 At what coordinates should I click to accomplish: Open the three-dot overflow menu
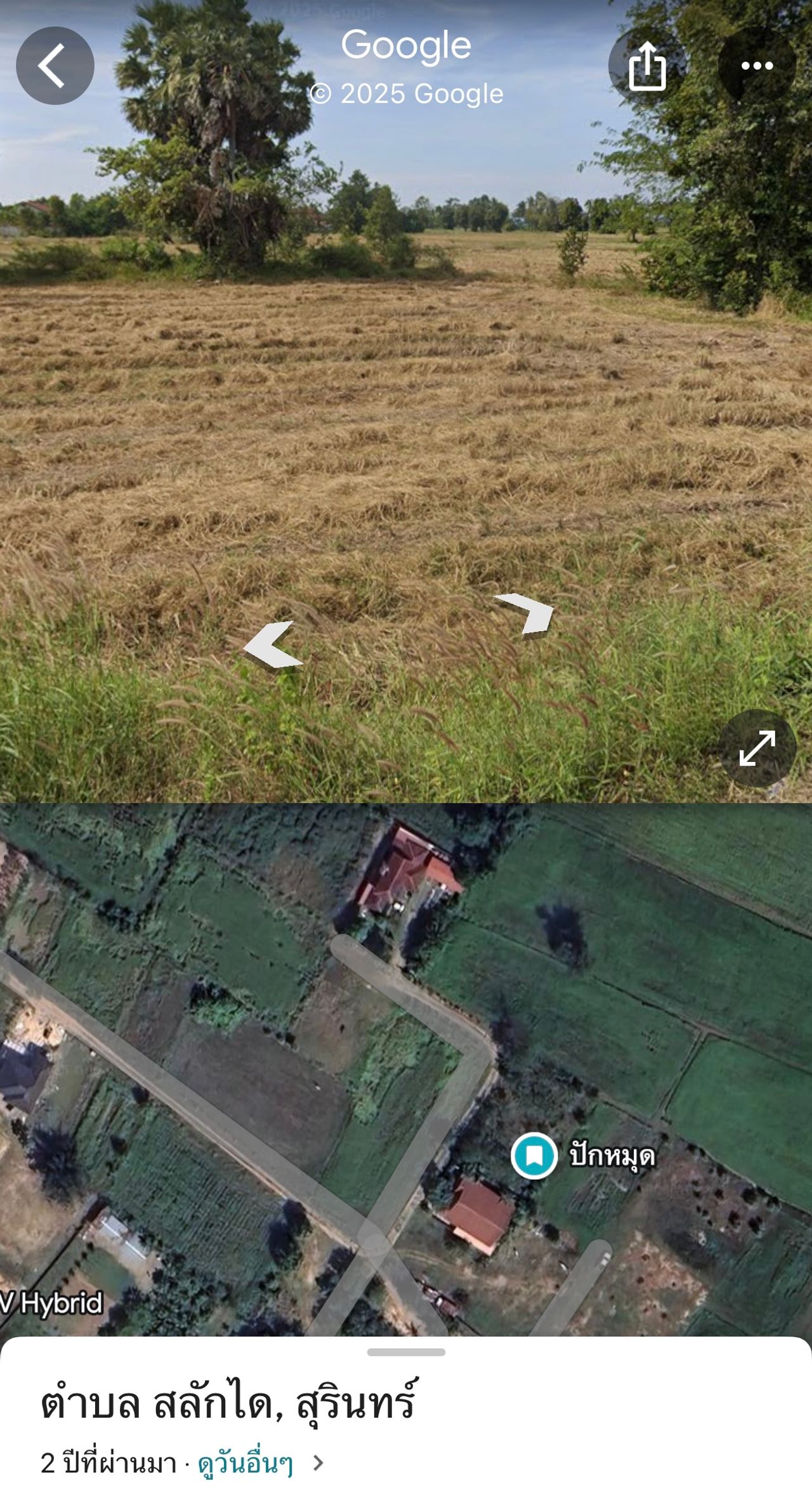coord(757,65)
